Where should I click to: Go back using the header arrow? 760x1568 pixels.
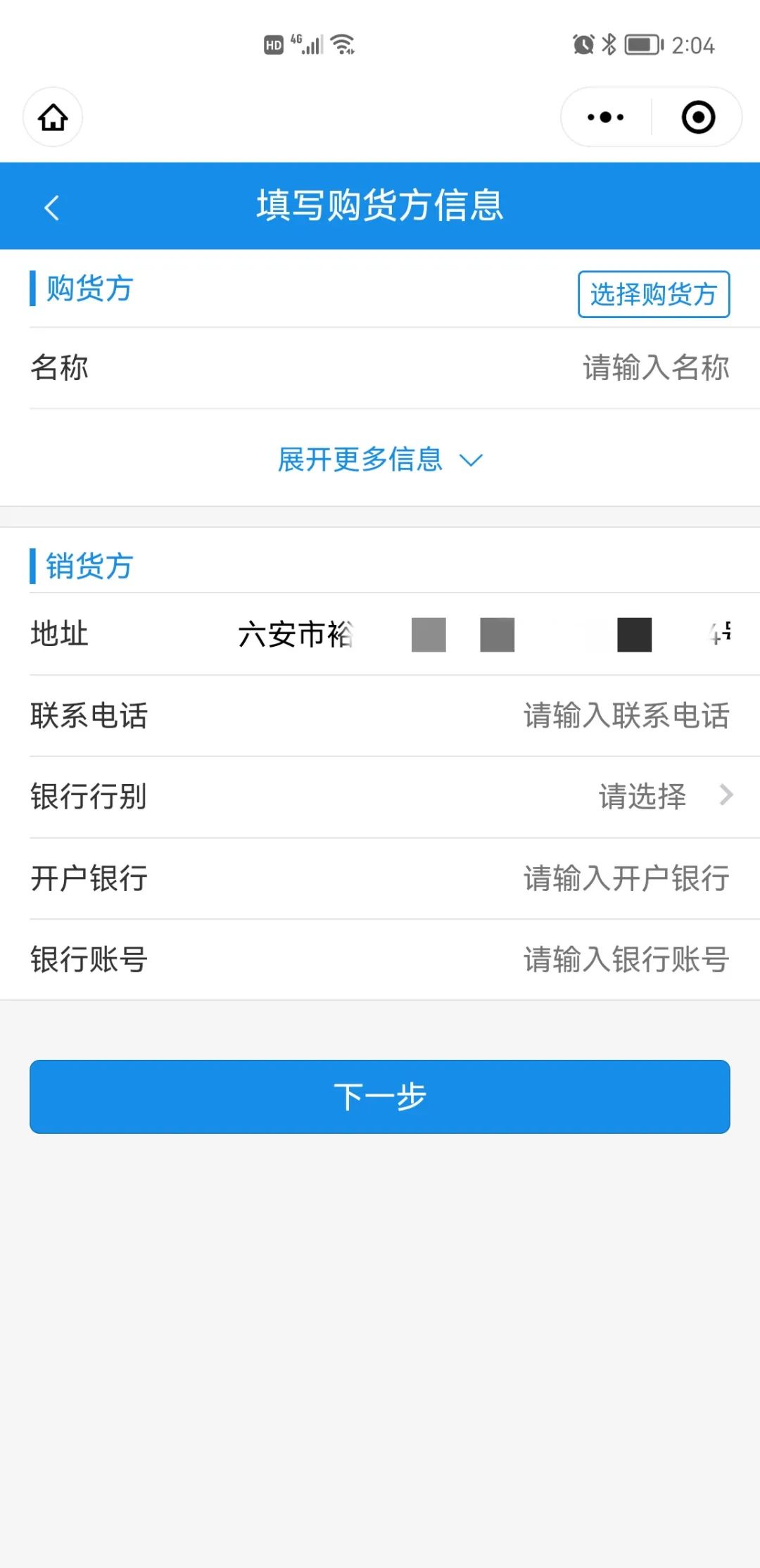51,207
